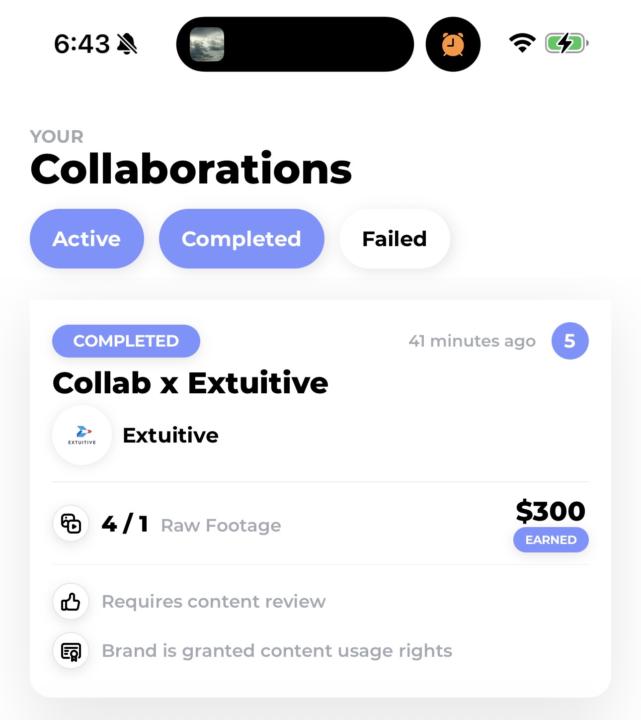Show Failed collaborations
The width and height of the screenshot is (641, 720).
[394, 239]
